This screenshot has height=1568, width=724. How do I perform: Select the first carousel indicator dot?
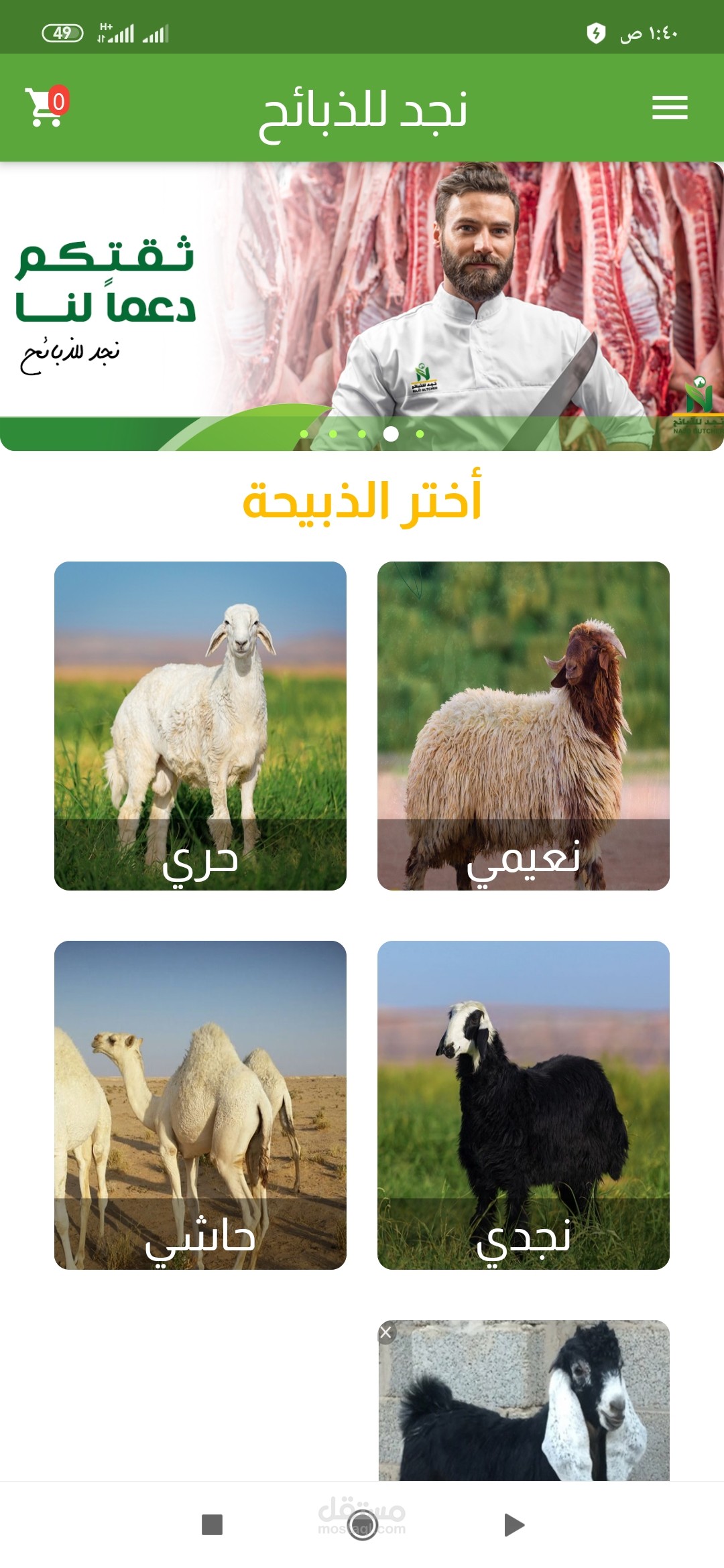point(305,434)
